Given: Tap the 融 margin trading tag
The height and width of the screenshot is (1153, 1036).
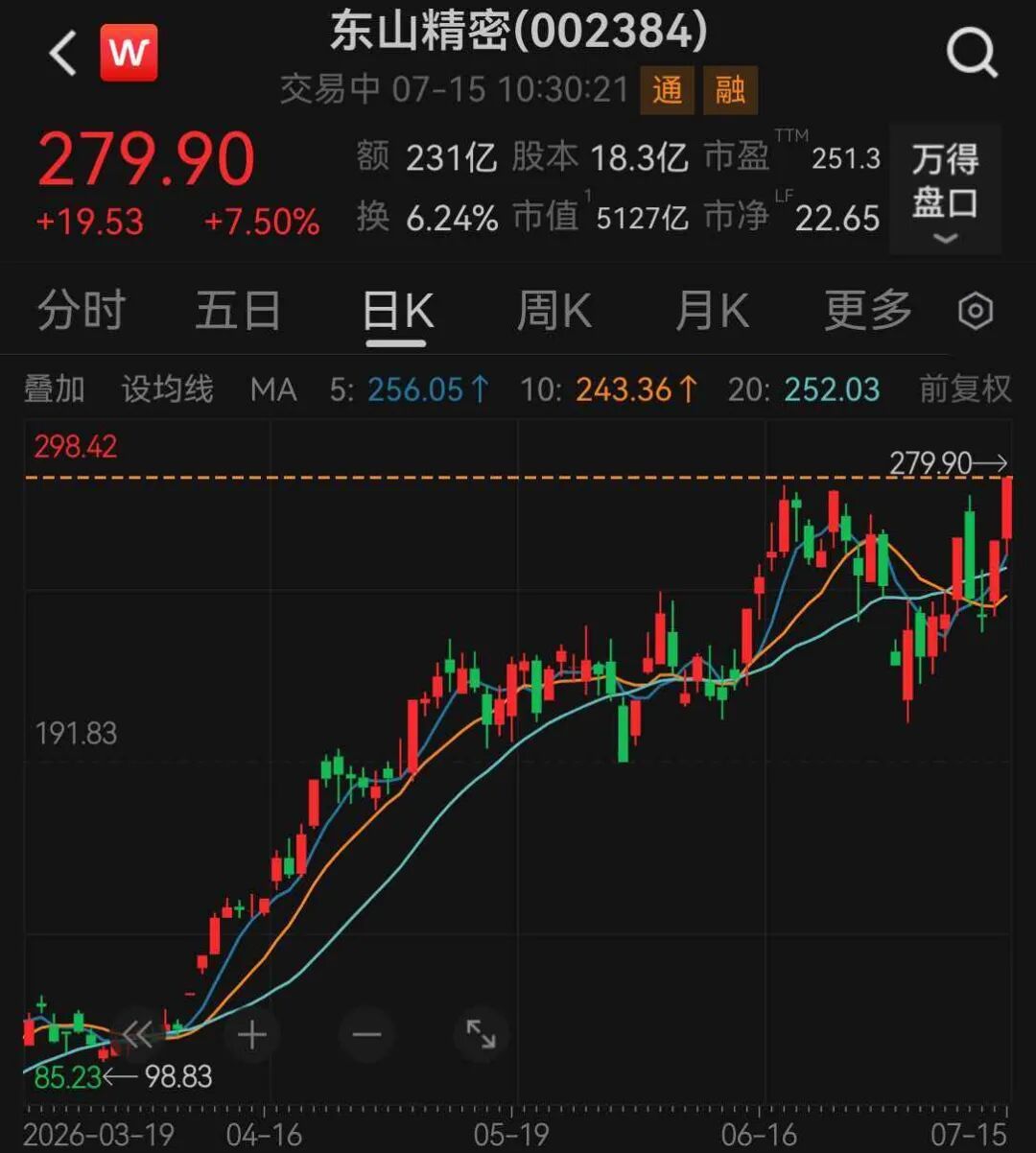Looking at the screenshot, I should click(x=730, y=90).
